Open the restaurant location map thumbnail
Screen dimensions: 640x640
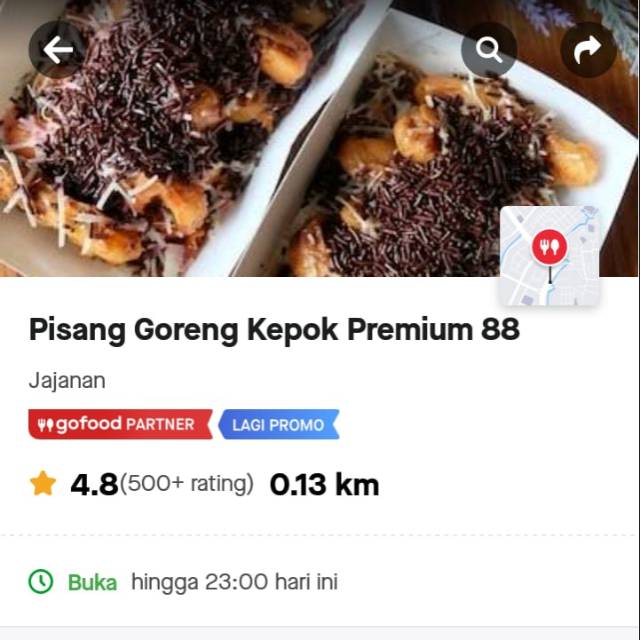click(x=549, y=256)
